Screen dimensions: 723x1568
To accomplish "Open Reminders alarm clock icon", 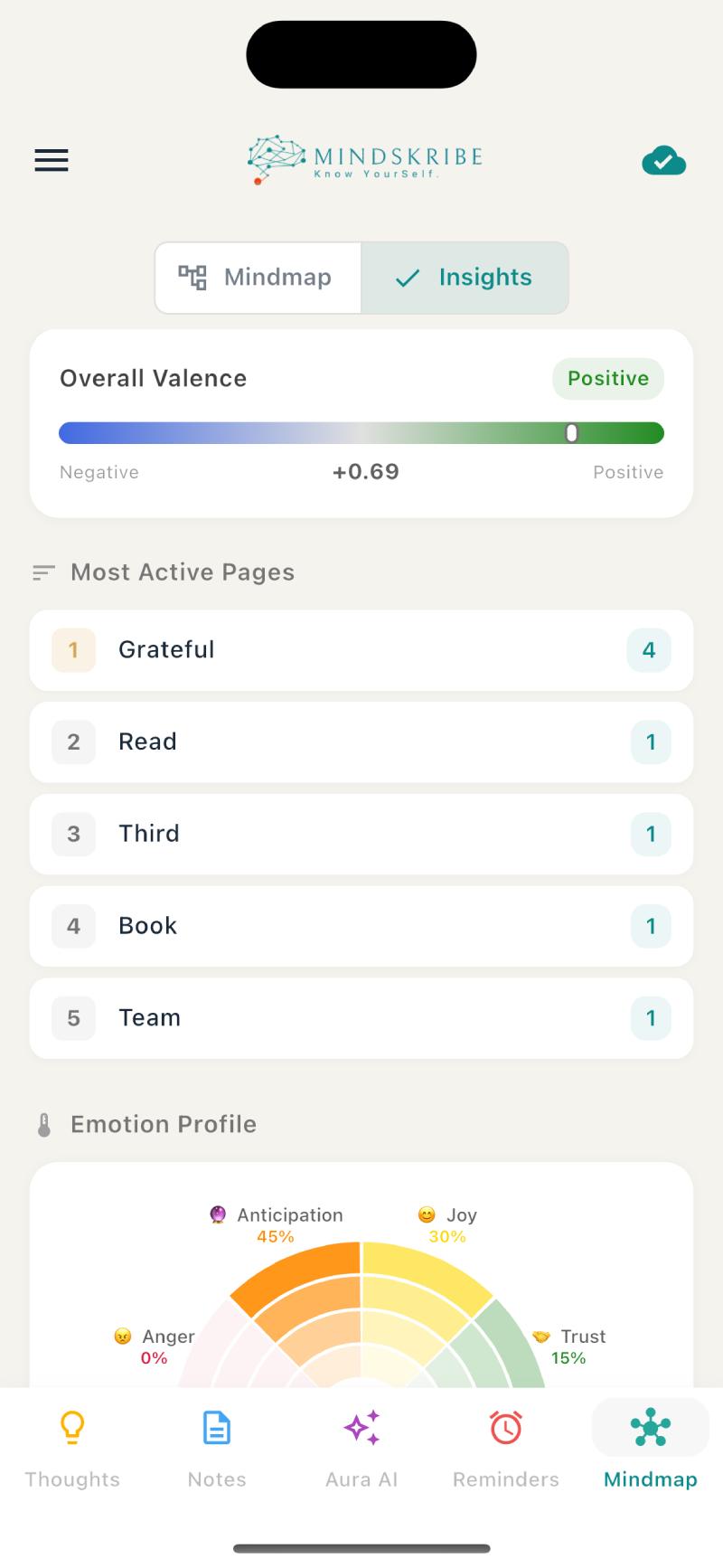I will (505, 1427).
